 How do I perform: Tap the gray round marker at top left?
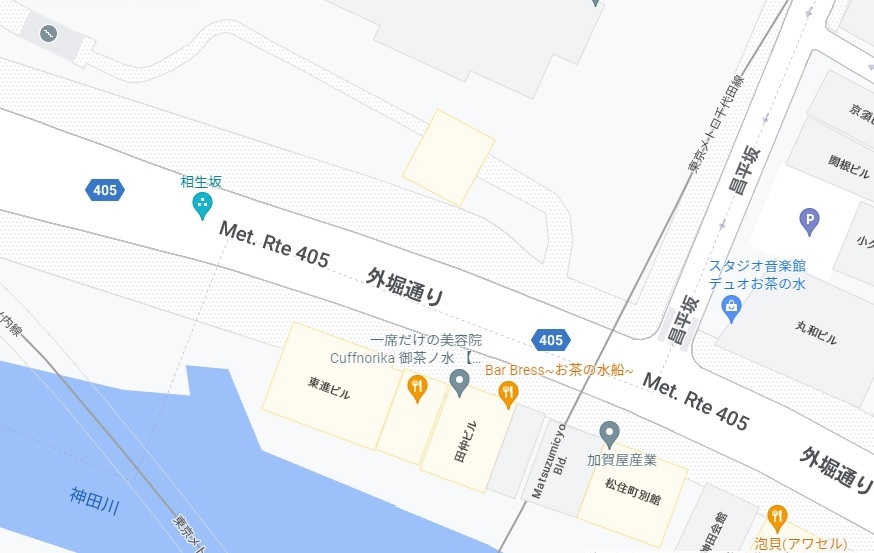coord(48,33)
